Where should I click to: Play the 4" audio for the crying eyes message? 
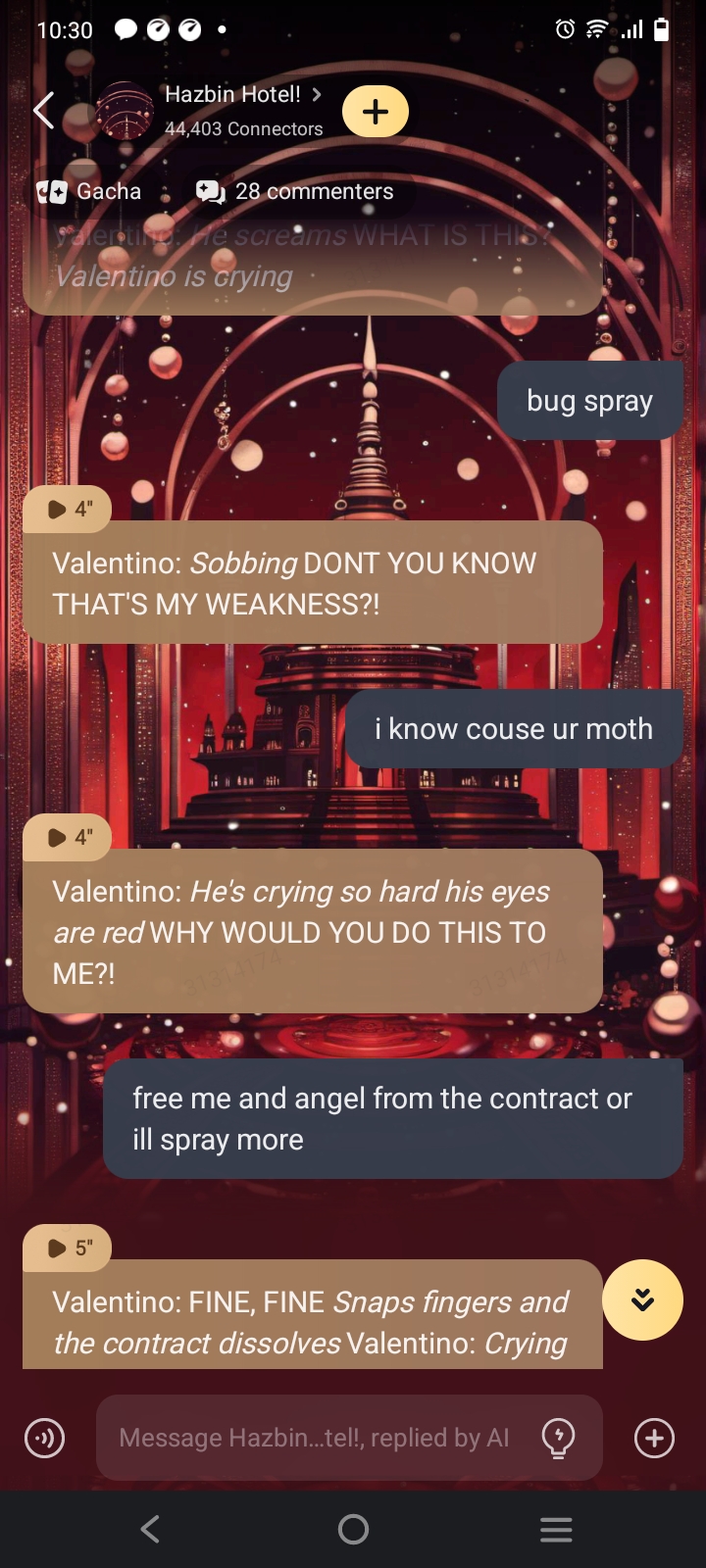point(68,837)
